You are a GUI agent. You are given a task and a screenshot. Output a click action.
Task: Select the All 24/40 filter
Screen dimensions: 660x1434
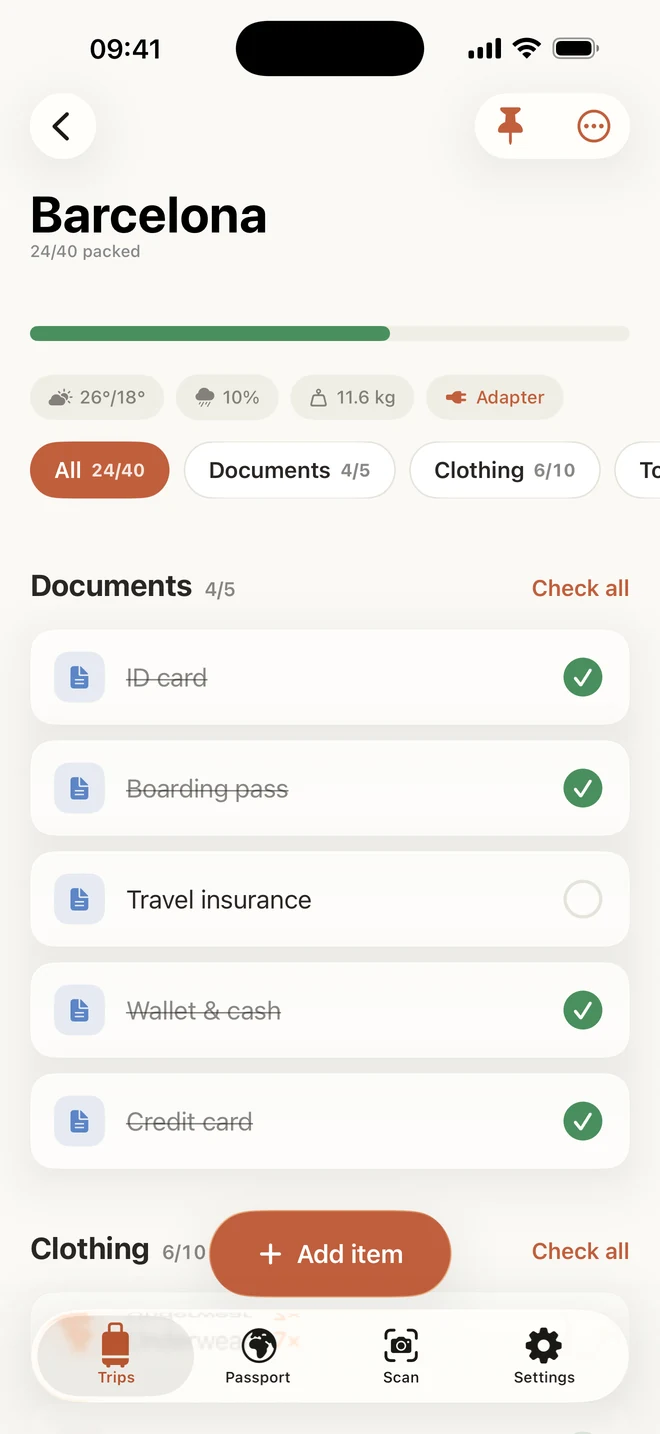99,470
